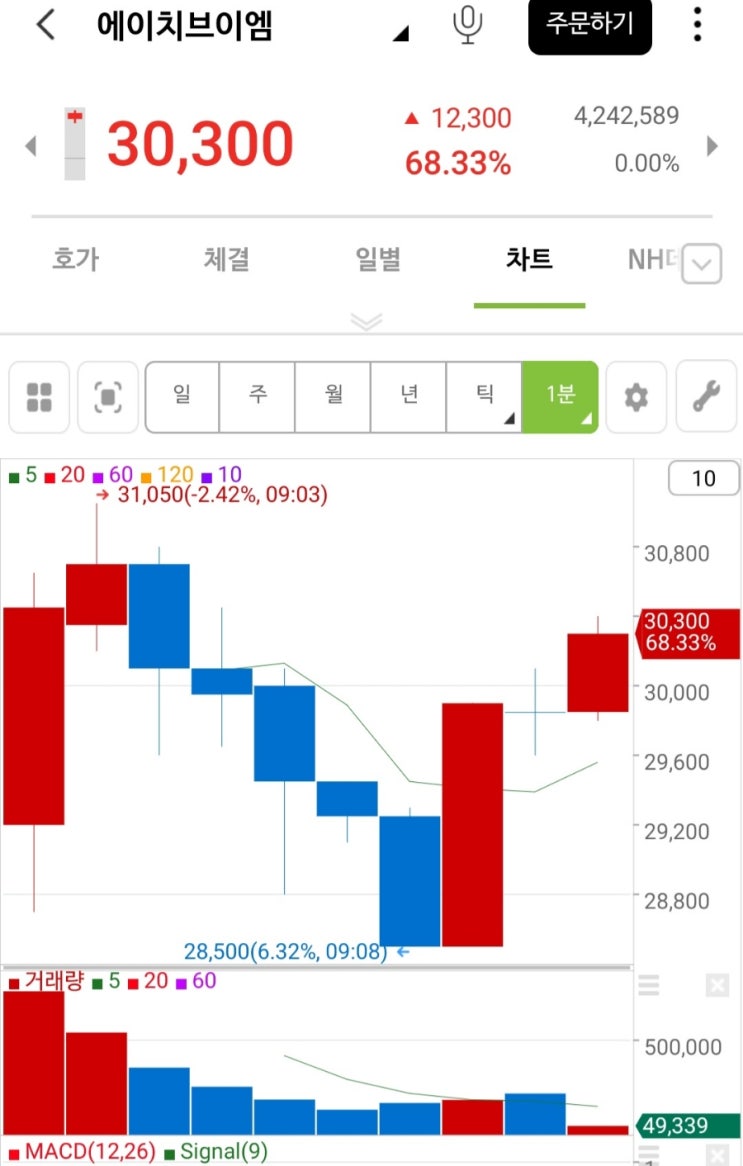The height and width of the screenshot is (1166, 743).
Task: Open the chart grid layout button
Action: [39, 397]
